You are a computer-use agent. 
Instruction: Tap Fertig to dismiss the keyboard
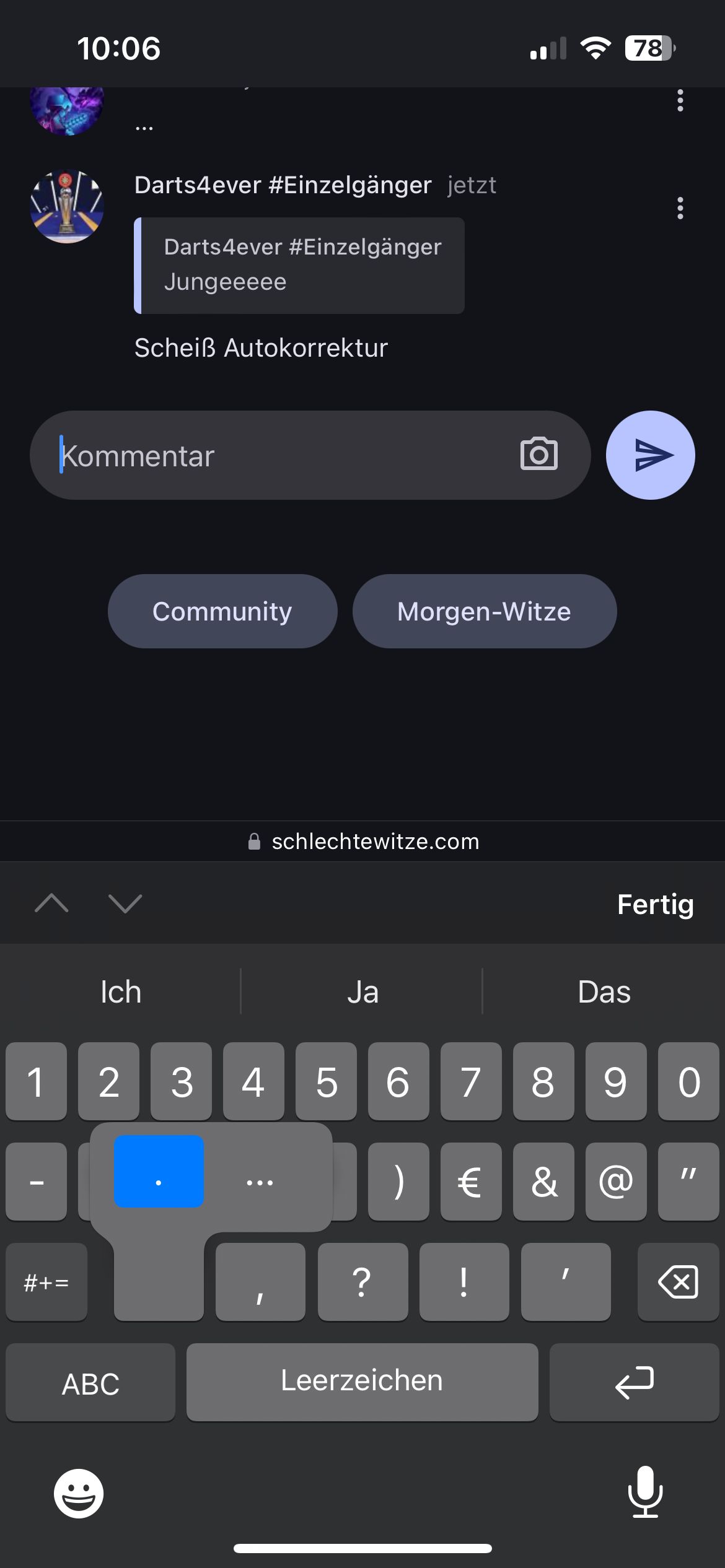tap(655, 904)
